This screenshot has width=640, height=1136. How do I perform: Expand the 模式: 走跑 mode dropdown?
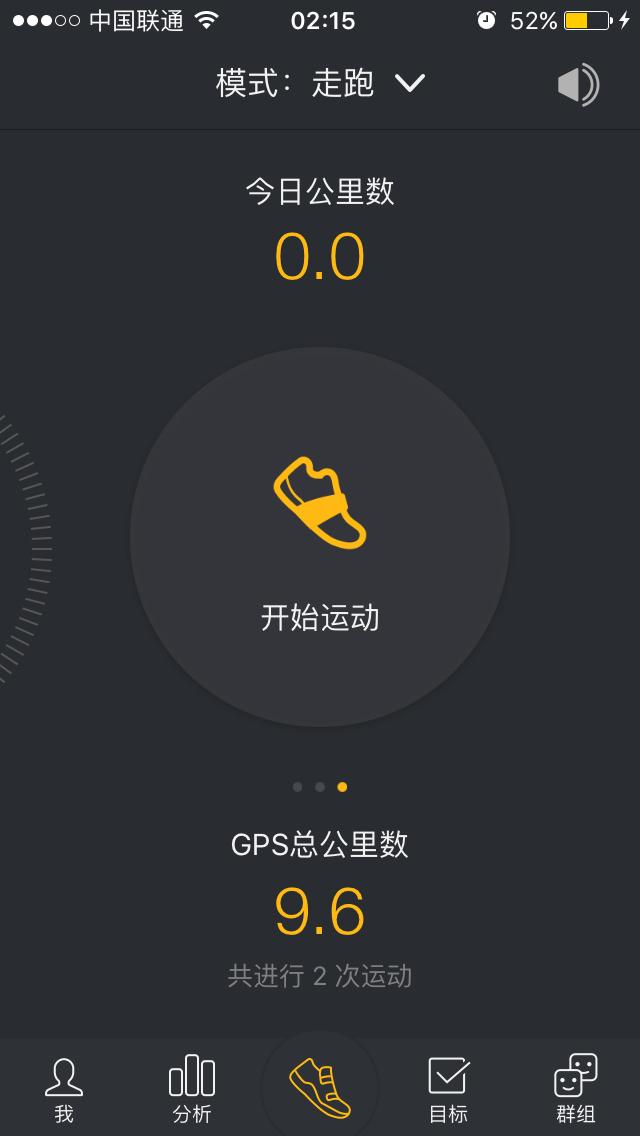click(x=320, y=83)
